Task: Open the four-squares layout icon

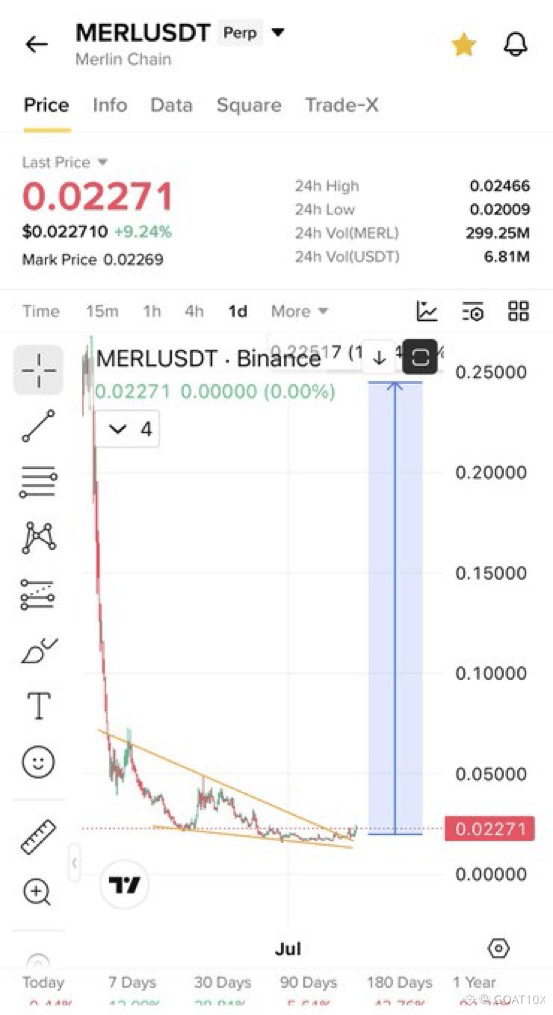Action: click(x=518, y=311)
